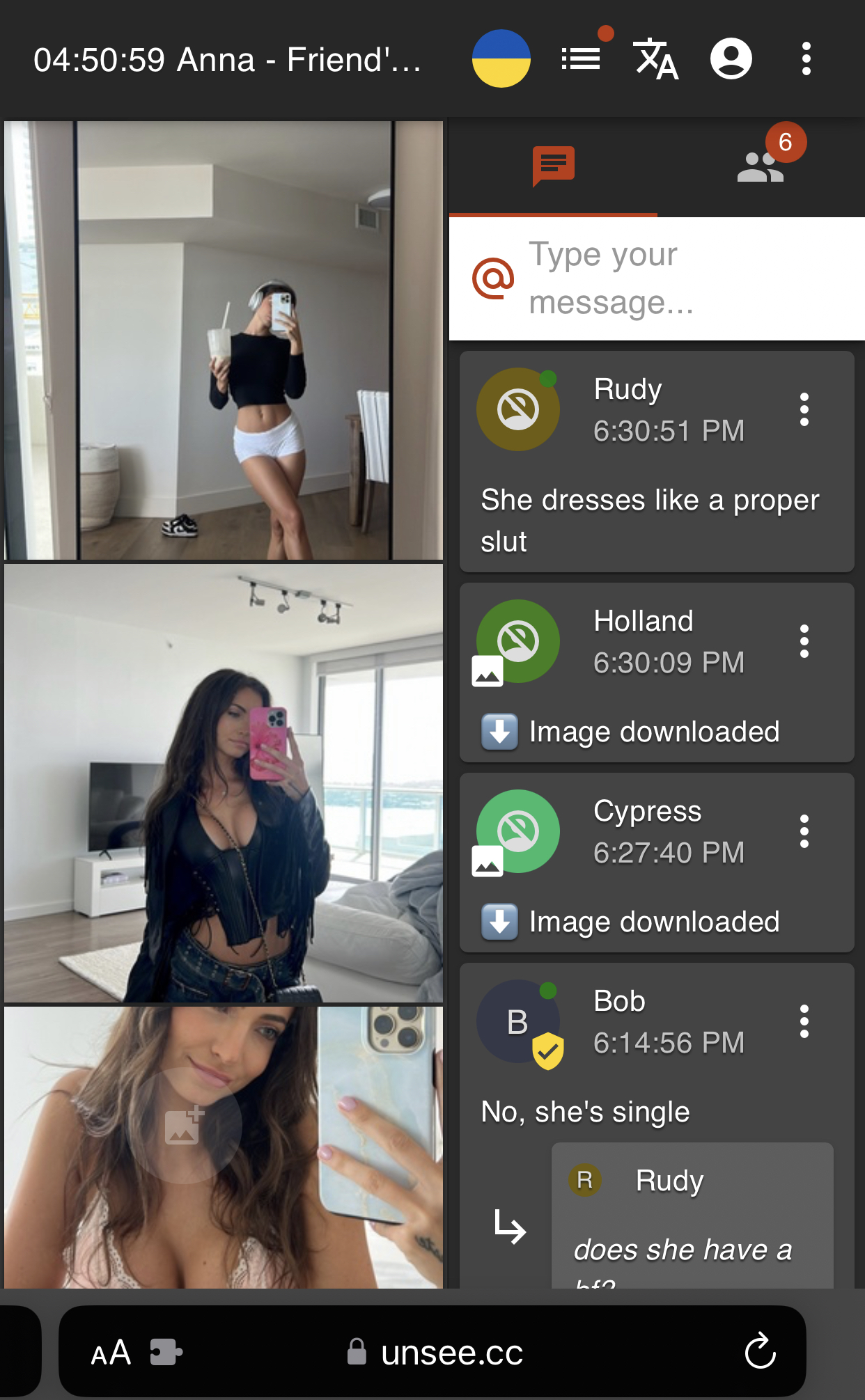Tap the @ mention icon
Screen dimensions: 865x1400
pyautogui.click(x=493, y=278)
